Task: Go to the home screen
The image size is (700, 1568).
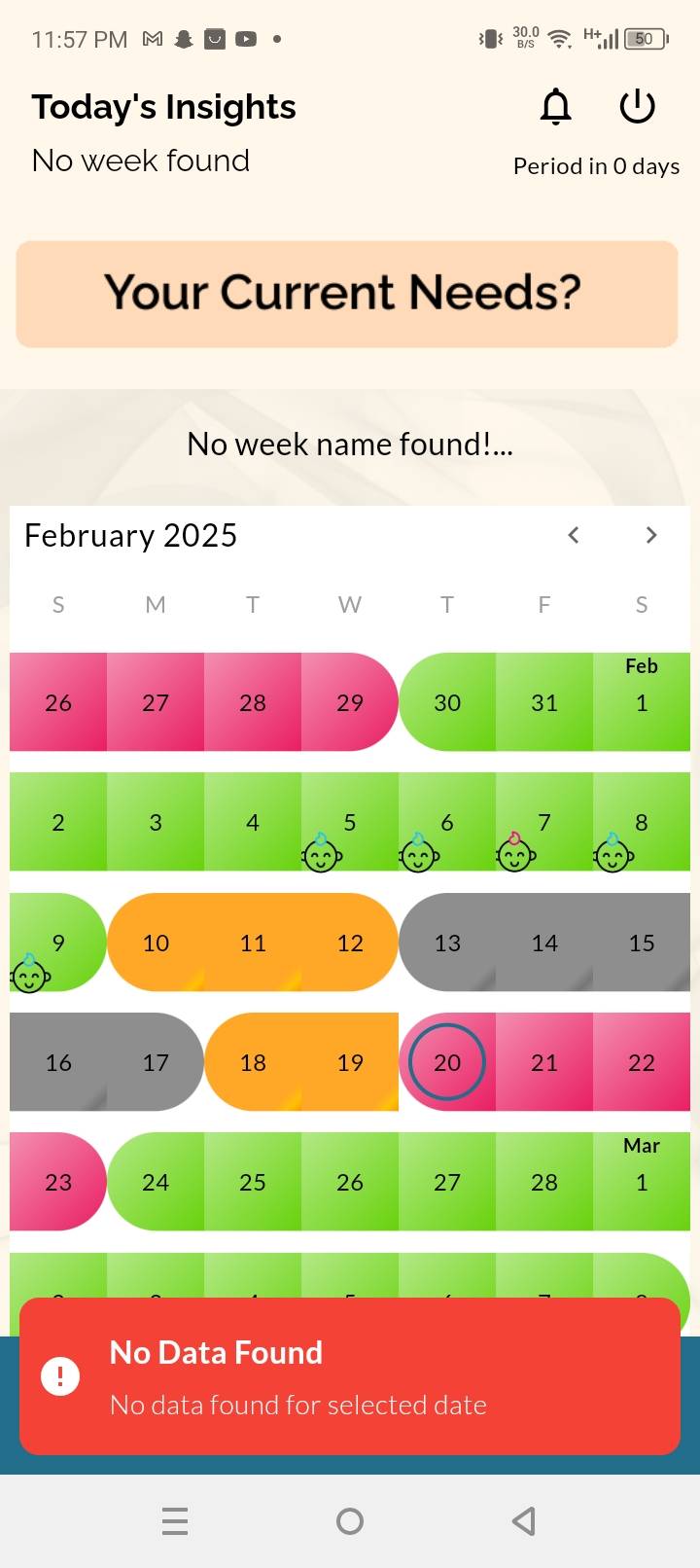Action: [x=350, y=1520]
